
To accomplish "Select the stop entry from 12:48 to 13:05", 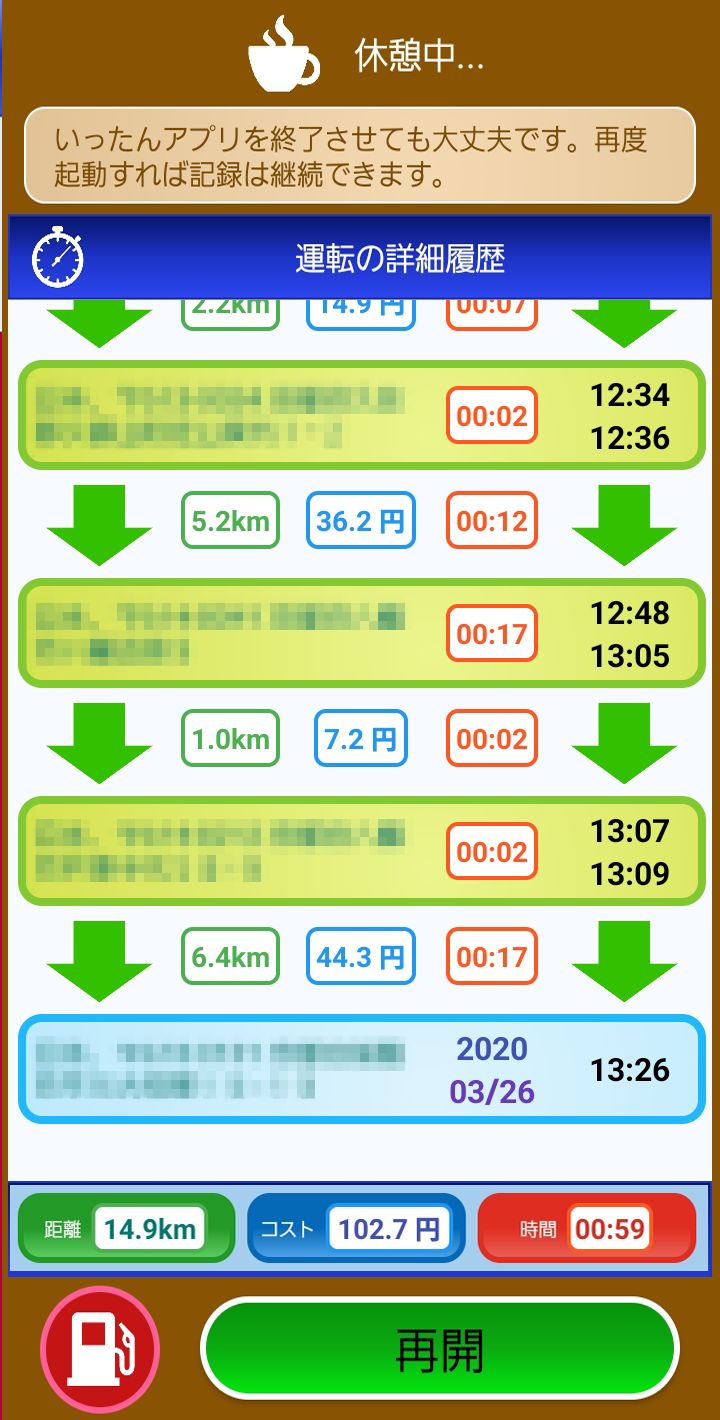I will pos(362,632).
